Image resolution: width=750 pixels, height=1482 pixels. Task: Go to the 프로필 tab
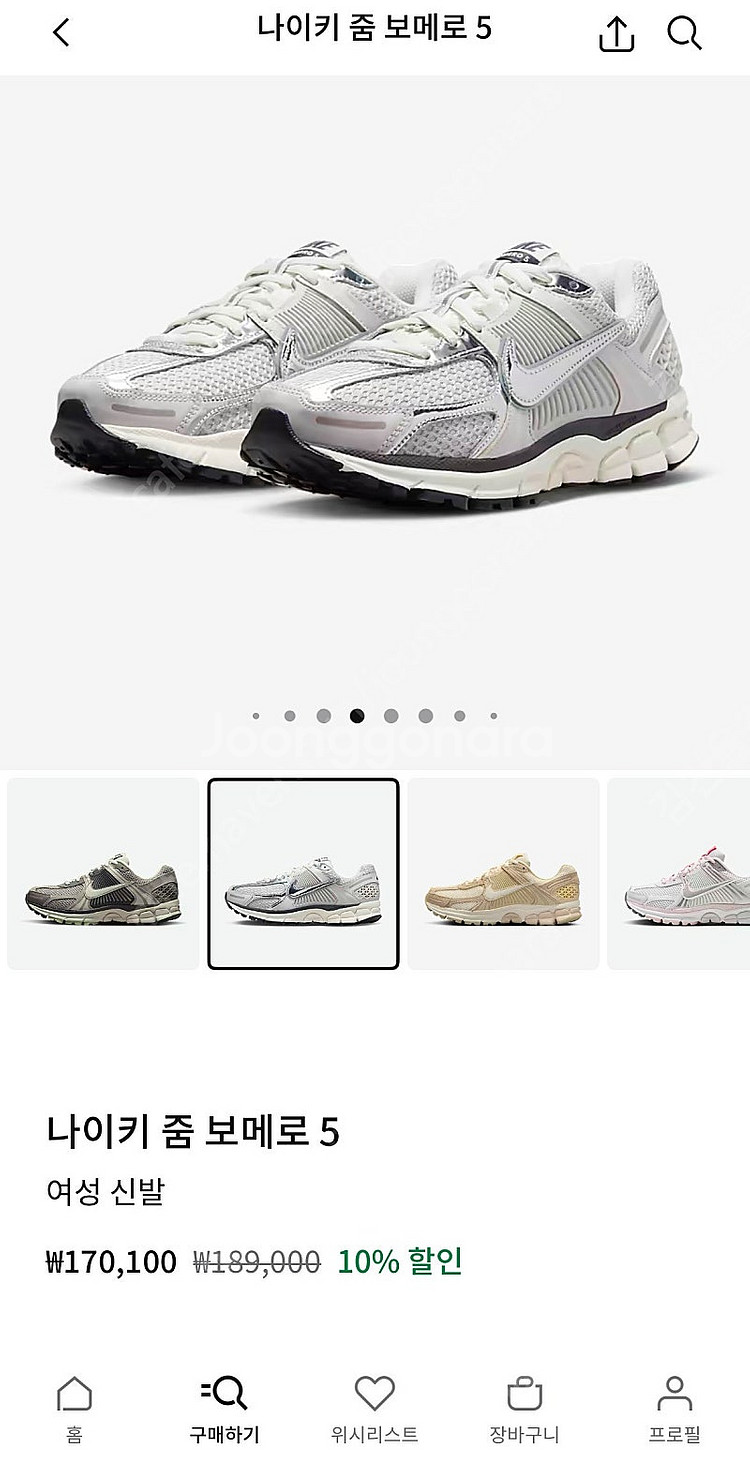(675, 1410)
